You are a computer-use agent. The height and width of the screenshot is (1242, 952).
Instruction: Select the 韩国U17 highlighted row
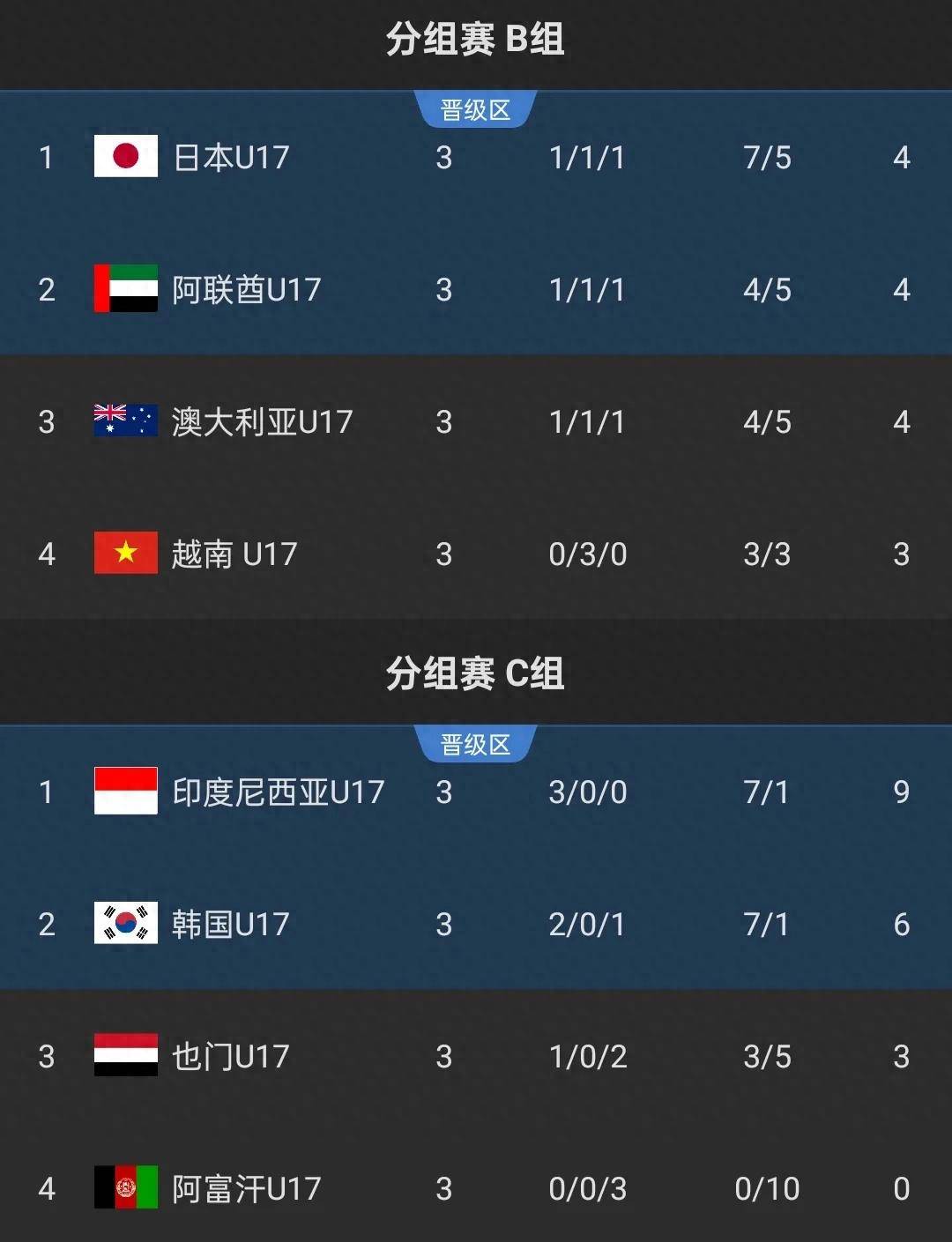[476, 925]
